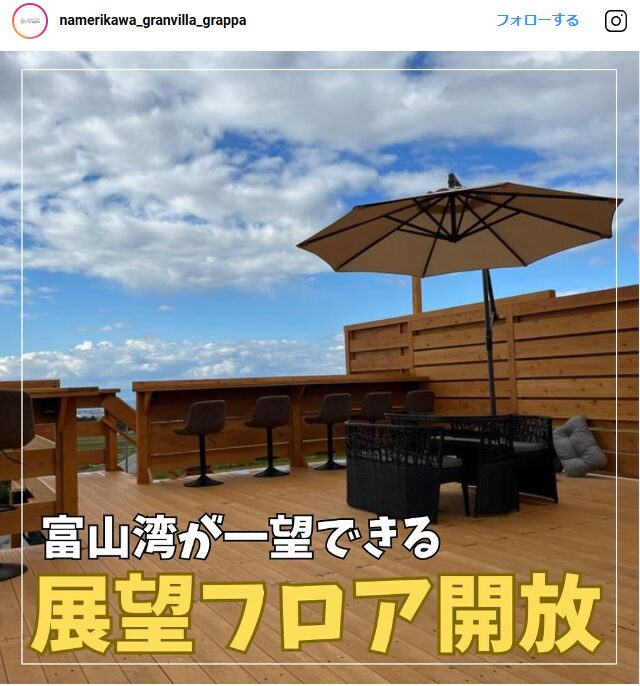Viewport: 640px width, 686px height.
Task: Open the Instagram logo icon
Action: tap(616, 21)
